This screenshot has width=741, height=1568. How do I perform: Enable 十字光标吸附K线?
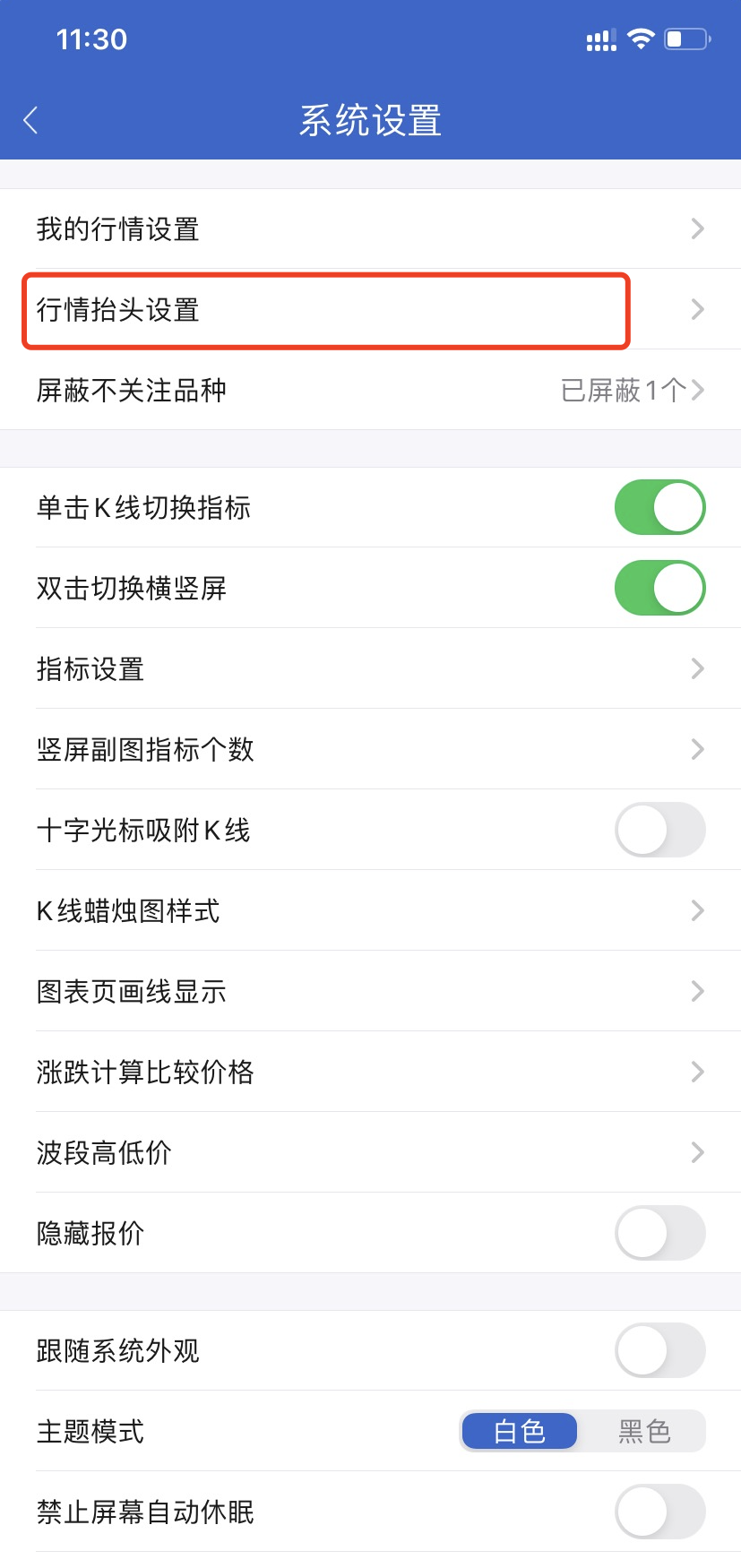(x=659, y=830)
